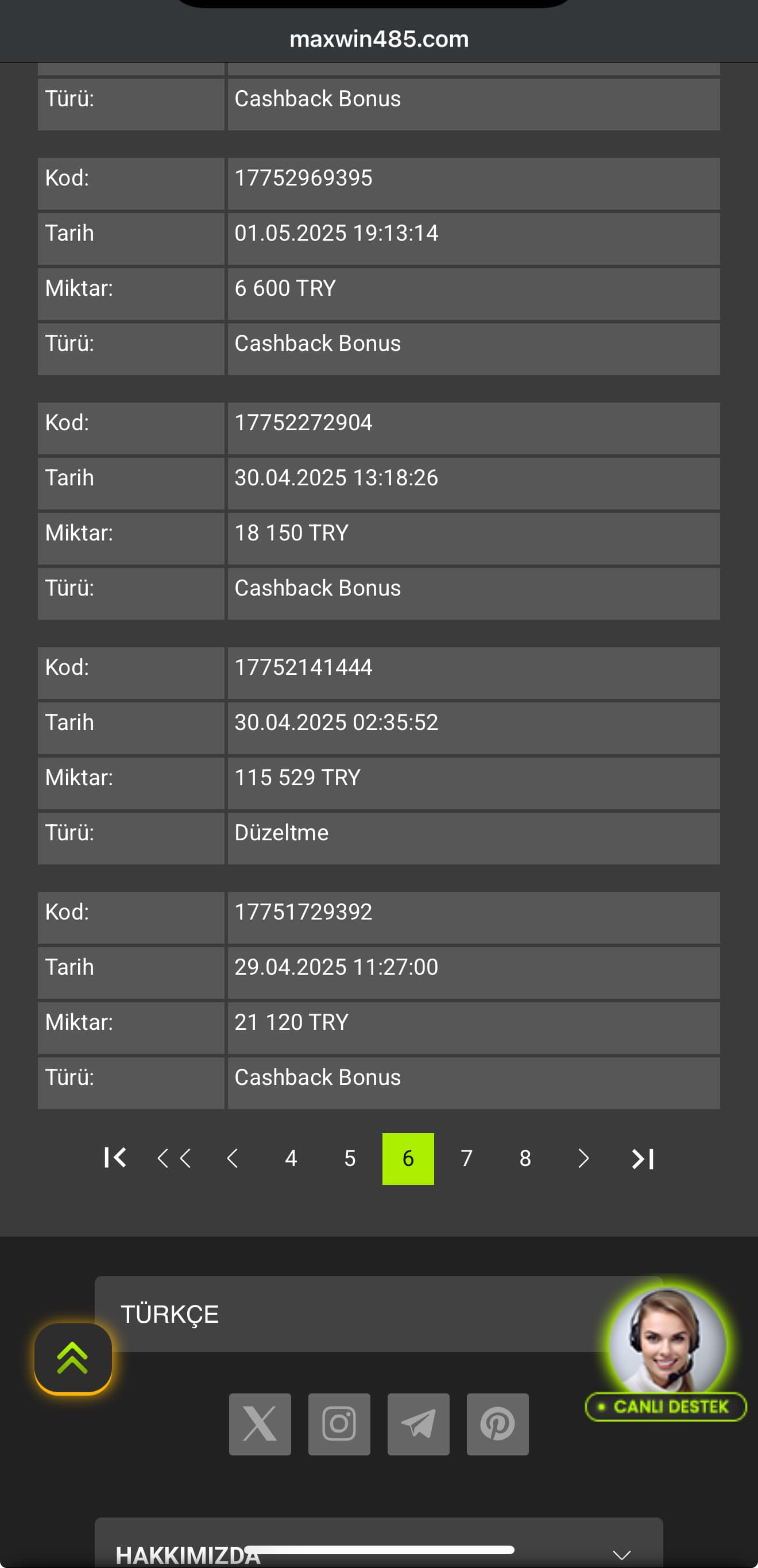Open the Pinterest page link
Image resolution: width=758 pixels, height=1568 pixels.
tap(498, 1424)
